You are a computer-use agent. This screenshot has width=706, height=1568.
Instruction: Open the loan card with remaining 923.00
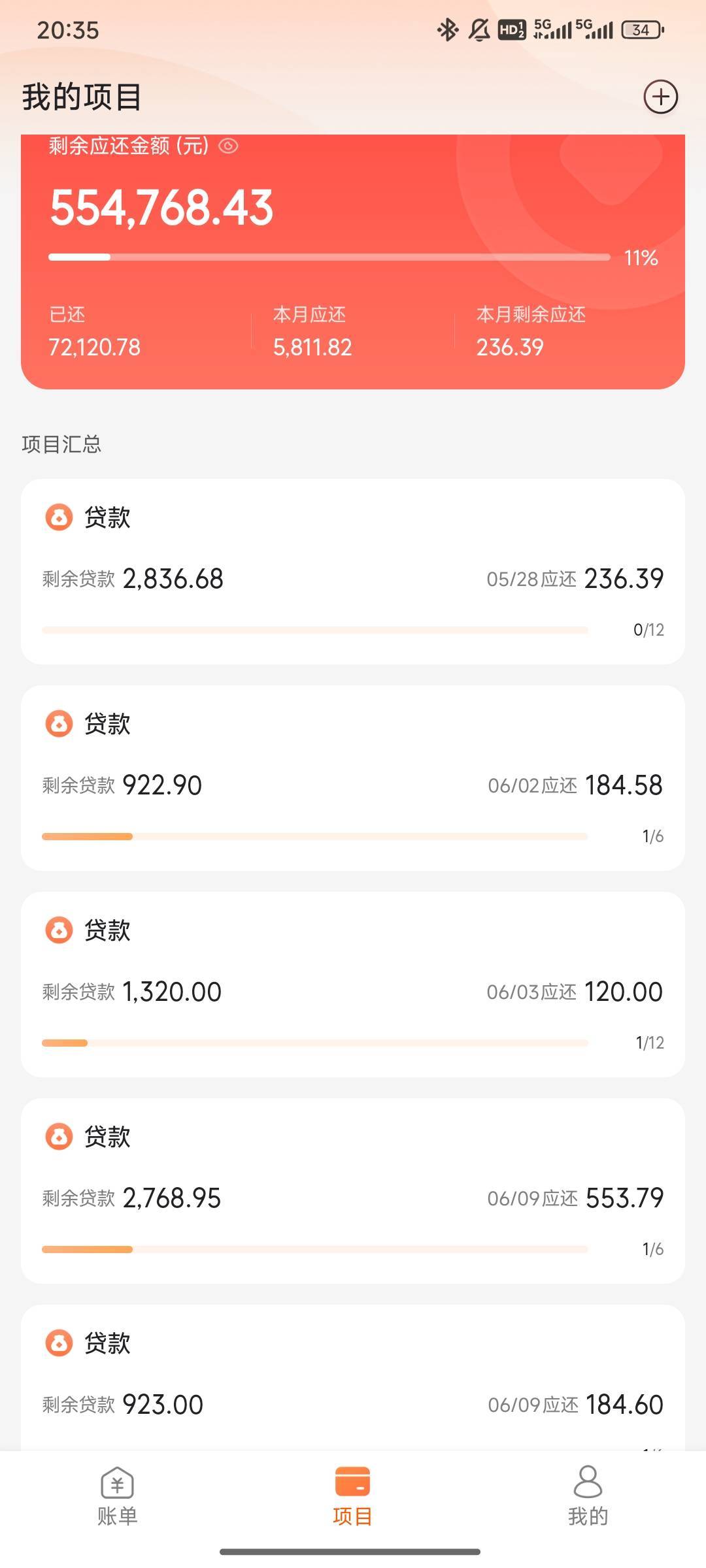(x=353, y=1377)
